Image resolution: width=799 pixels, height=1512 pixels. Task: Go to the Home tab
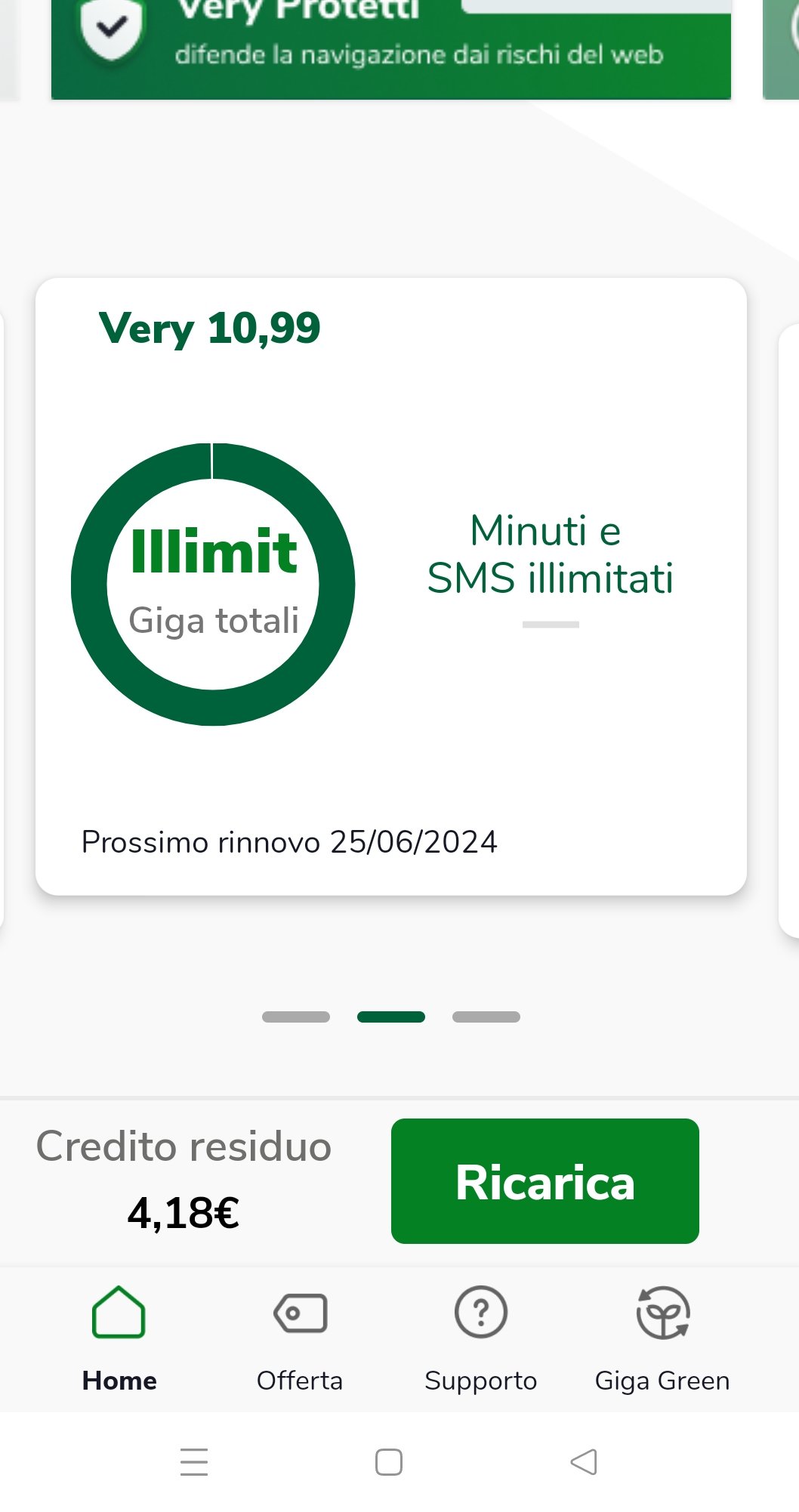pos(119,1338)
